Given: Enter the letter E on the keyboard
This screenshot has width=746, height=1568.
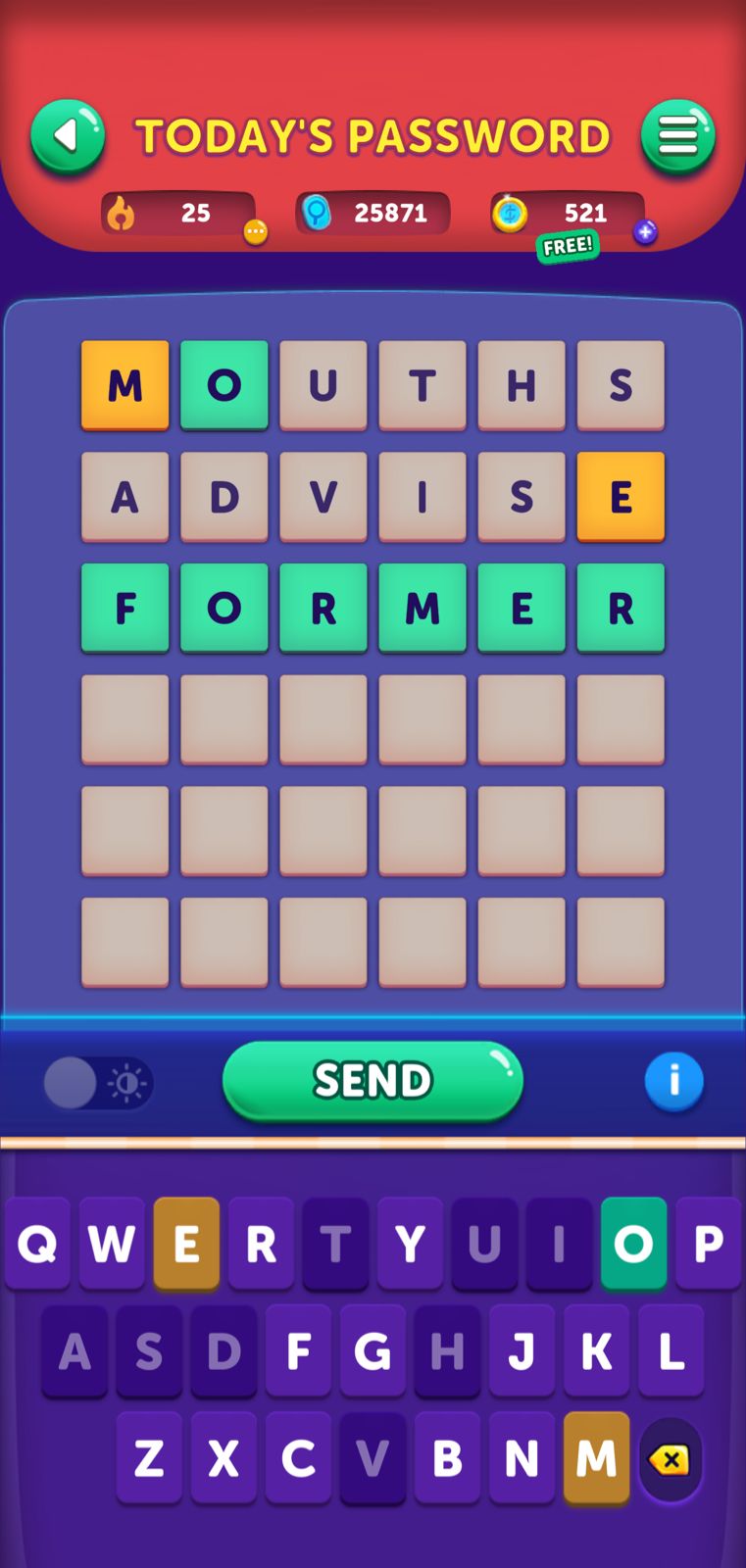Looking at the screenshot, I should 186,1244.
